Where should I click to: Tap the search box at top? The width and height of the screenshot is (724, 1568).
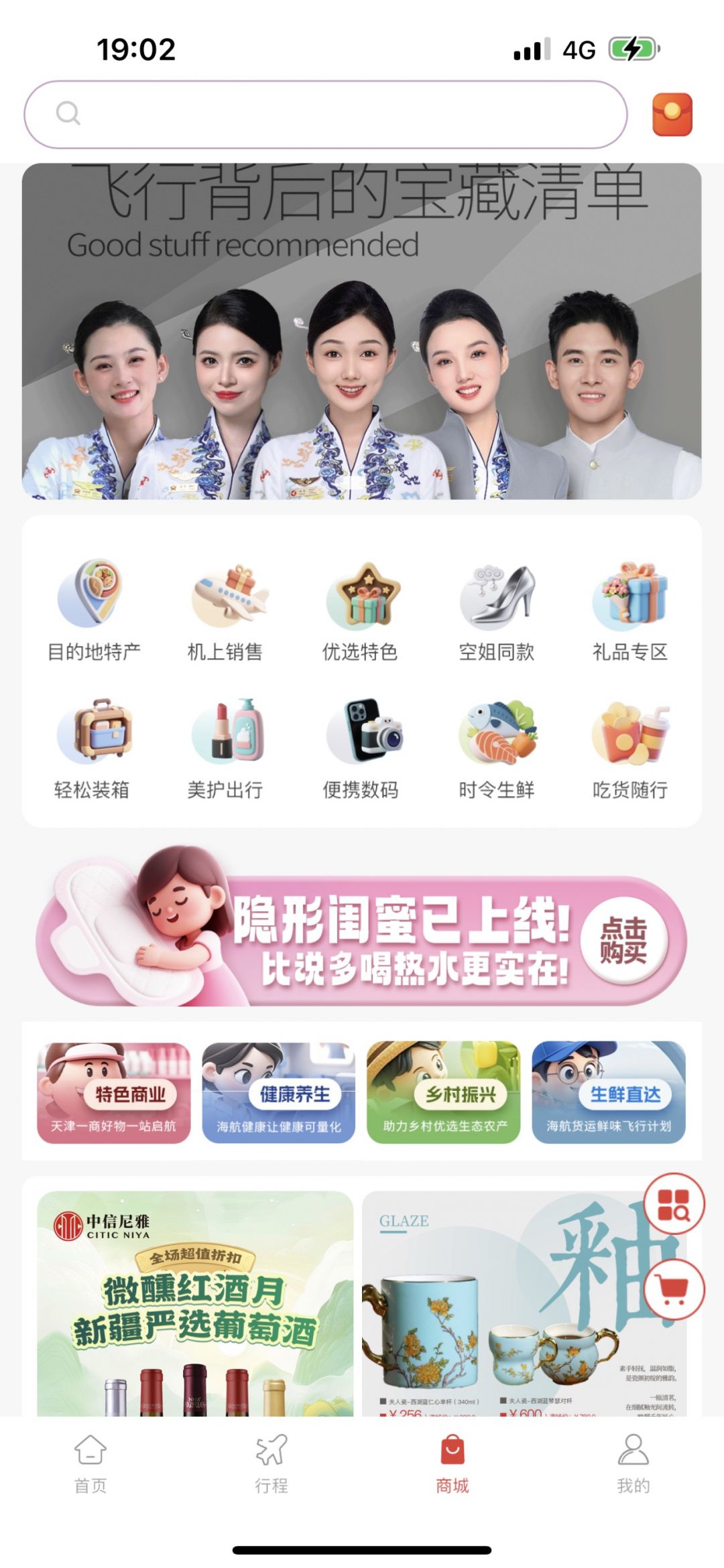click(x=326, y=115)
